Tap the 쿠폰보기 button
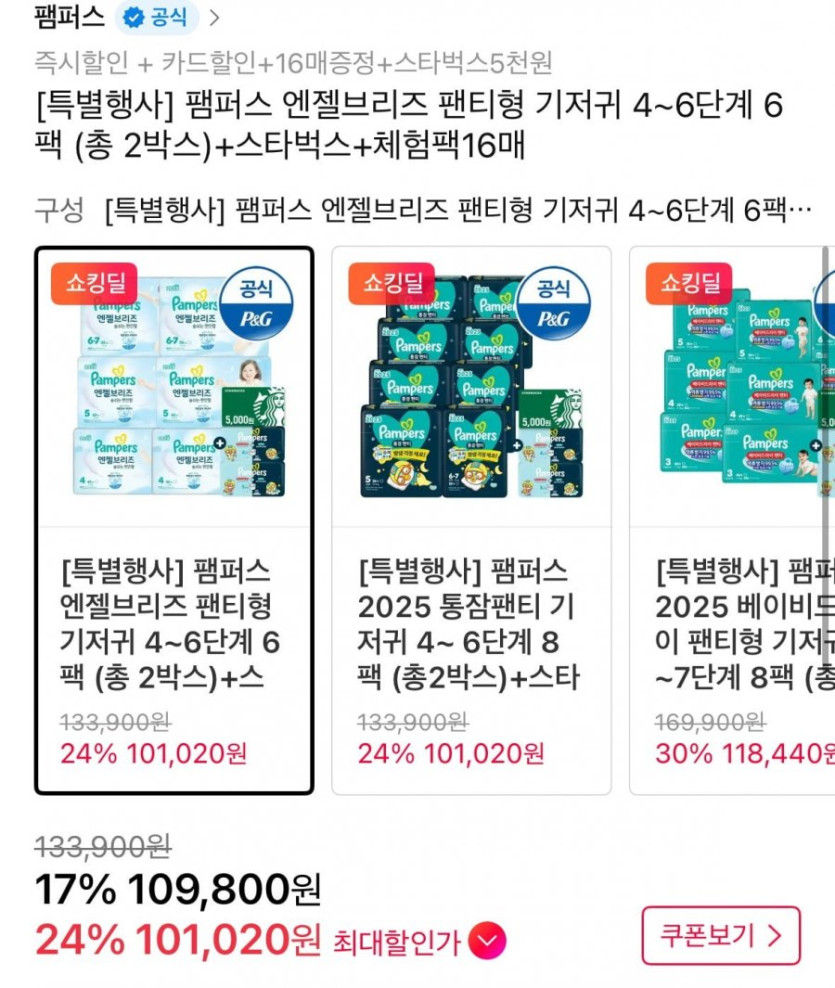Viewport: 835px width, 988px height. tap(720, 936)
